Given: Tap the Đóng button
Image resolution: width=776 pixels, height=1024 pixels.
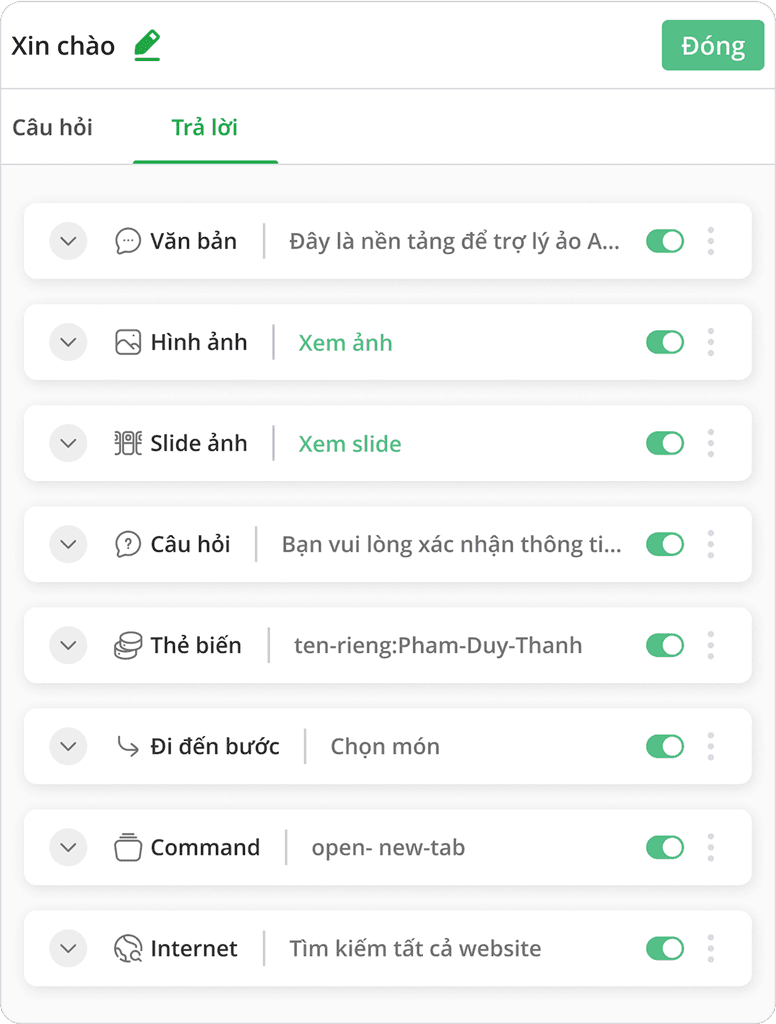Looking at the screenshot, I should [713, 45].
